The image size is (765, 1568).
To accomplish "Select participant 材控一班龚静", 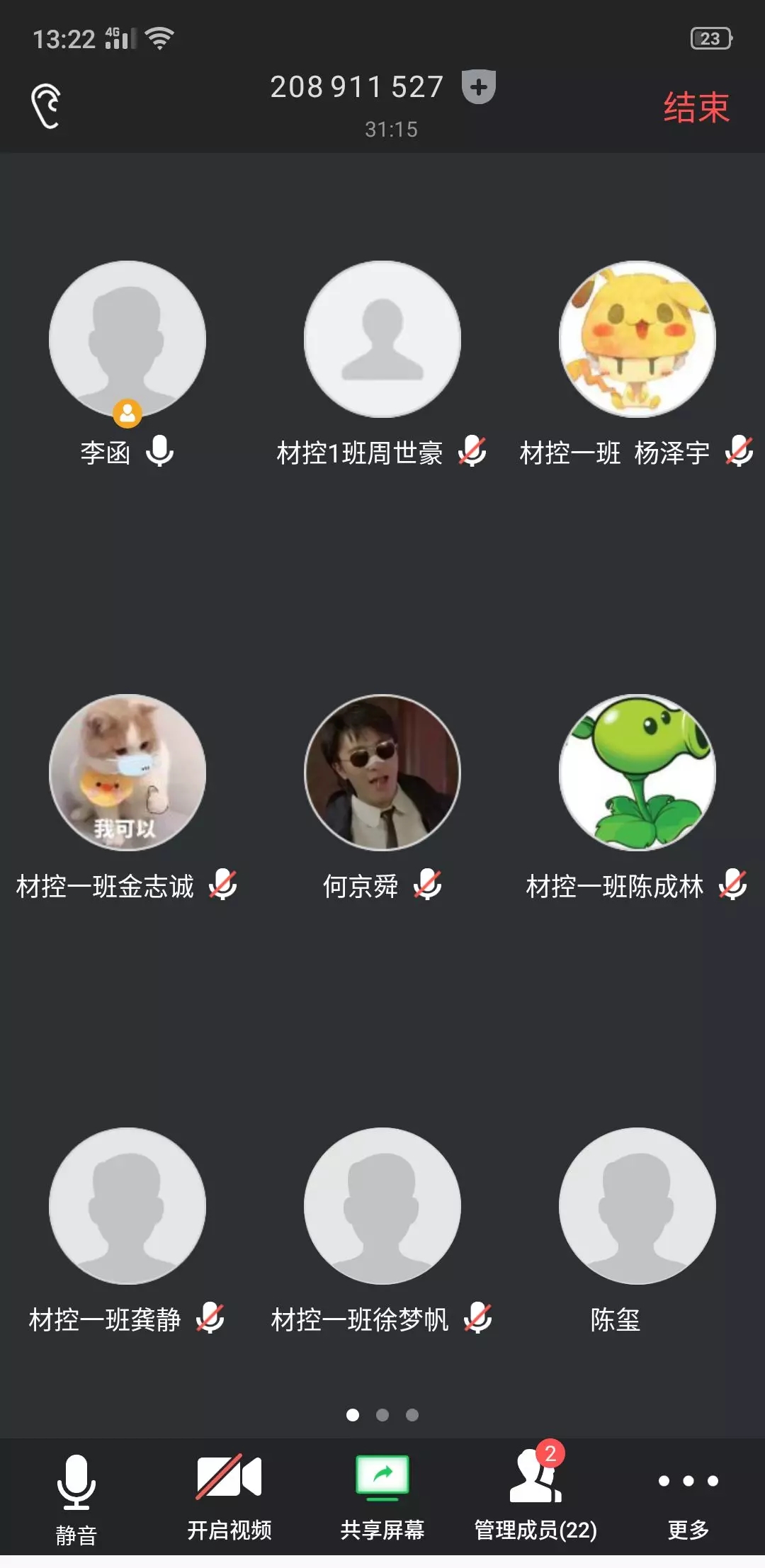I will [x=127, y=1205].
